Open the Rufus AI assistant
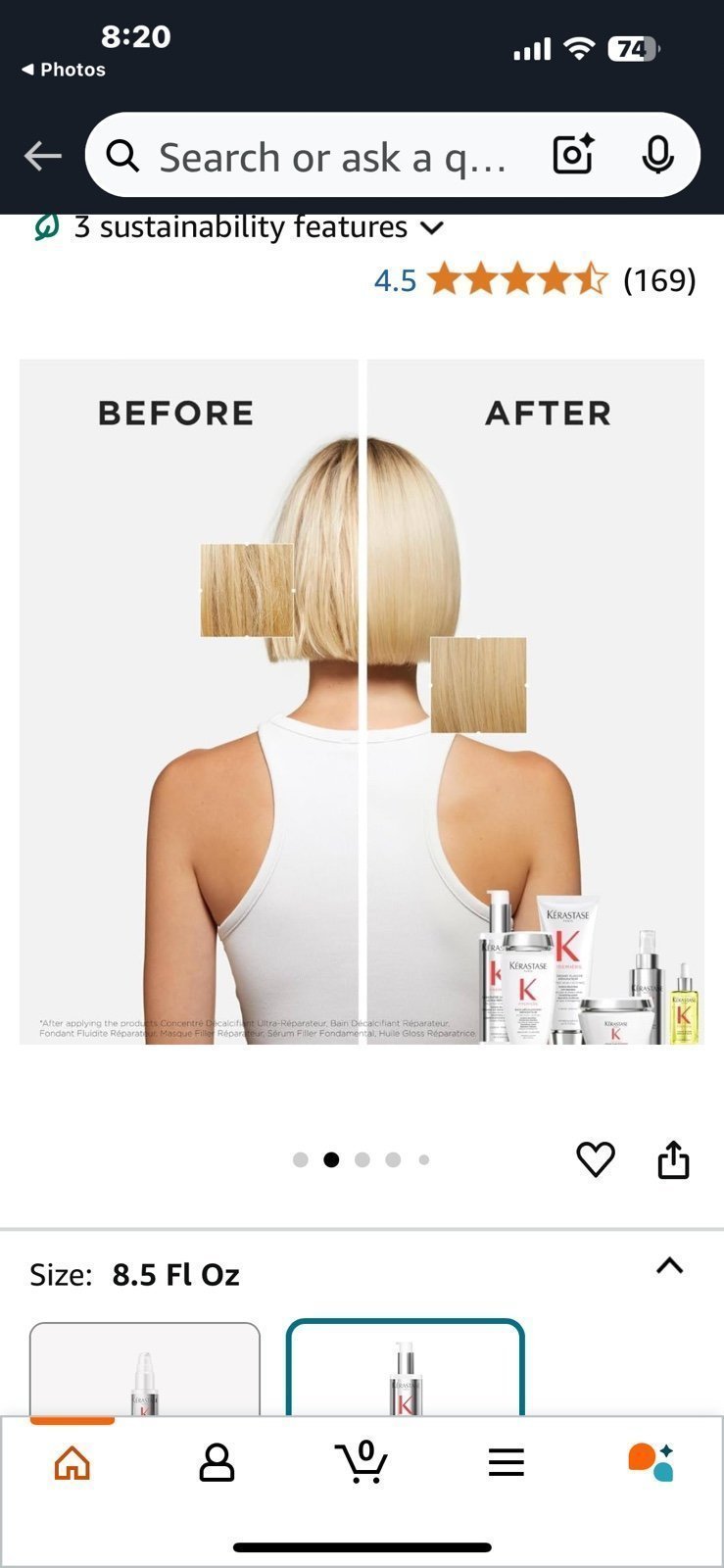This screenshot has height=1568, width=724. point(651,1462)
